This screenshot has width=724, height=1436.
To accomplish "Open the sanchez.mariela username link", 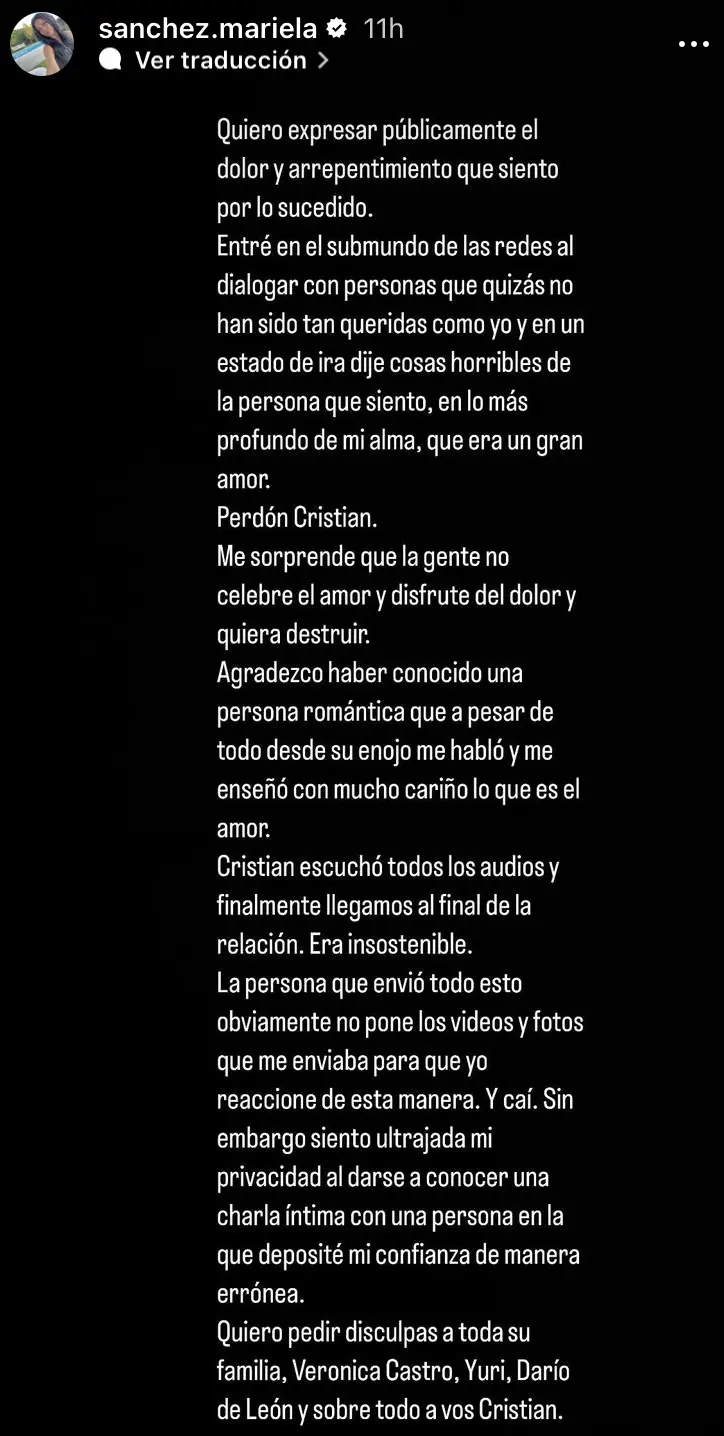I will tap(208, 28).
